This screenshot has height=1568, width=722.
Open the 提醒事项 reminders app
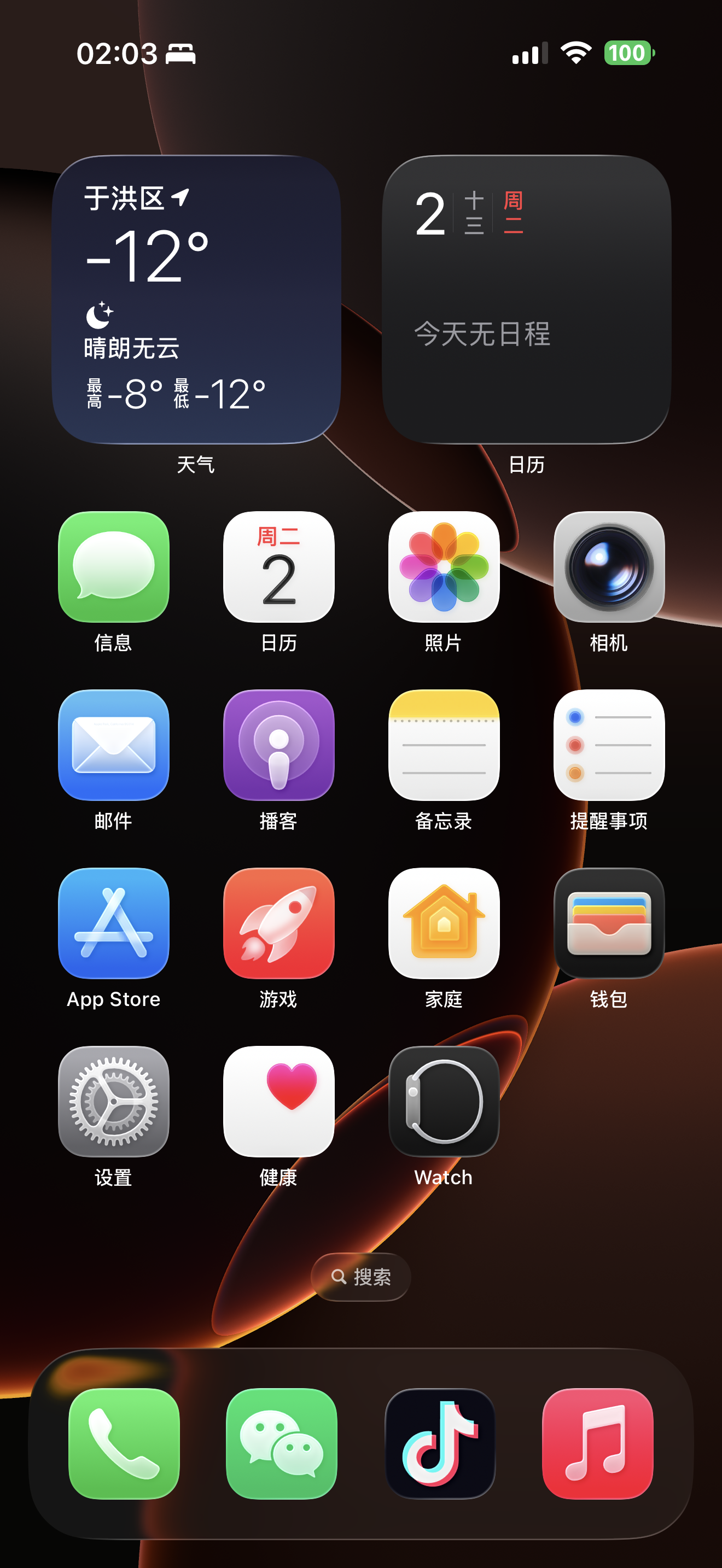[x=609, y=745]
